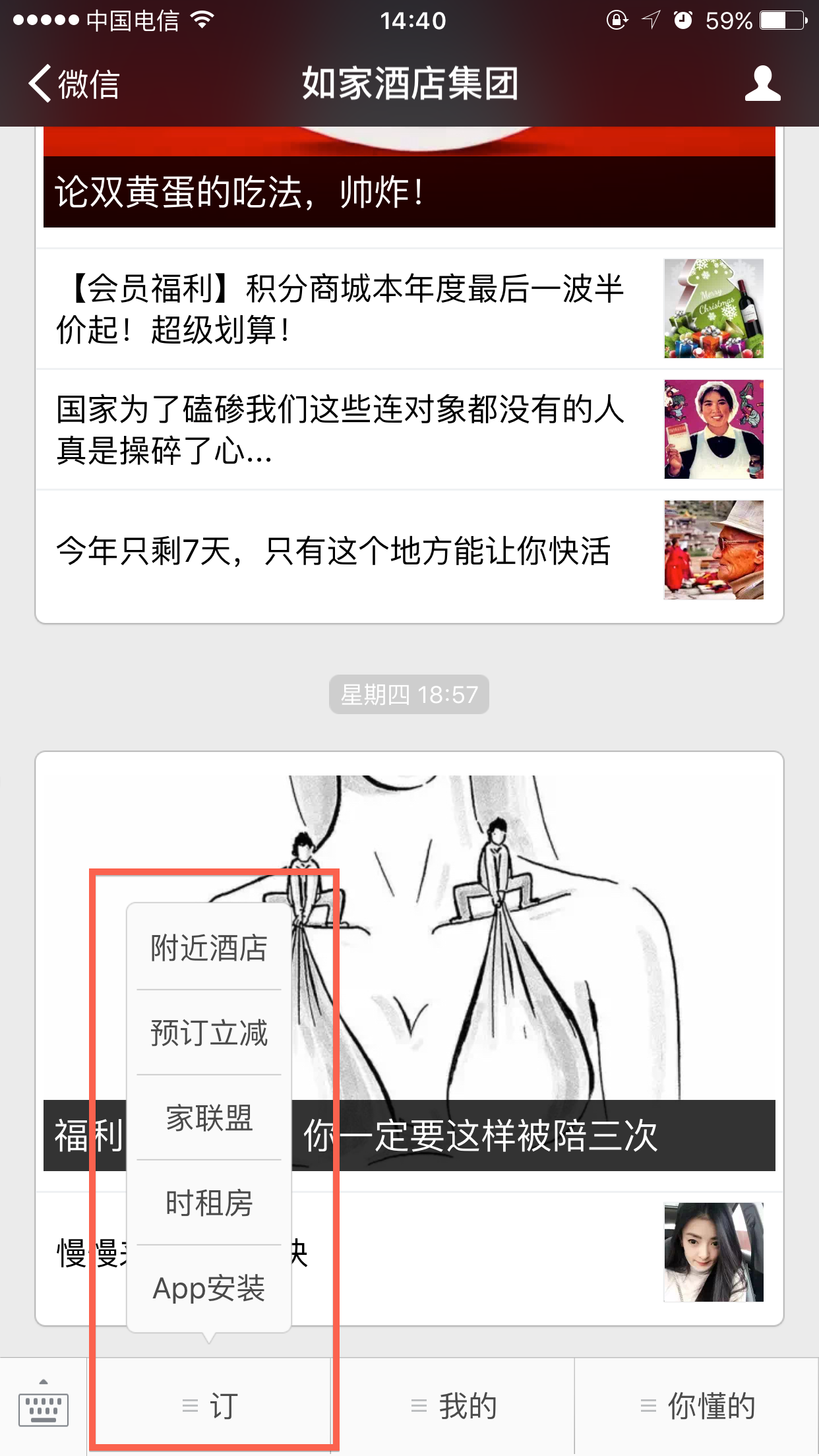Collapse the 订 bottom menu
Image resolution: width=819 pixels, height=1456 pixels.
(209, 1407)
